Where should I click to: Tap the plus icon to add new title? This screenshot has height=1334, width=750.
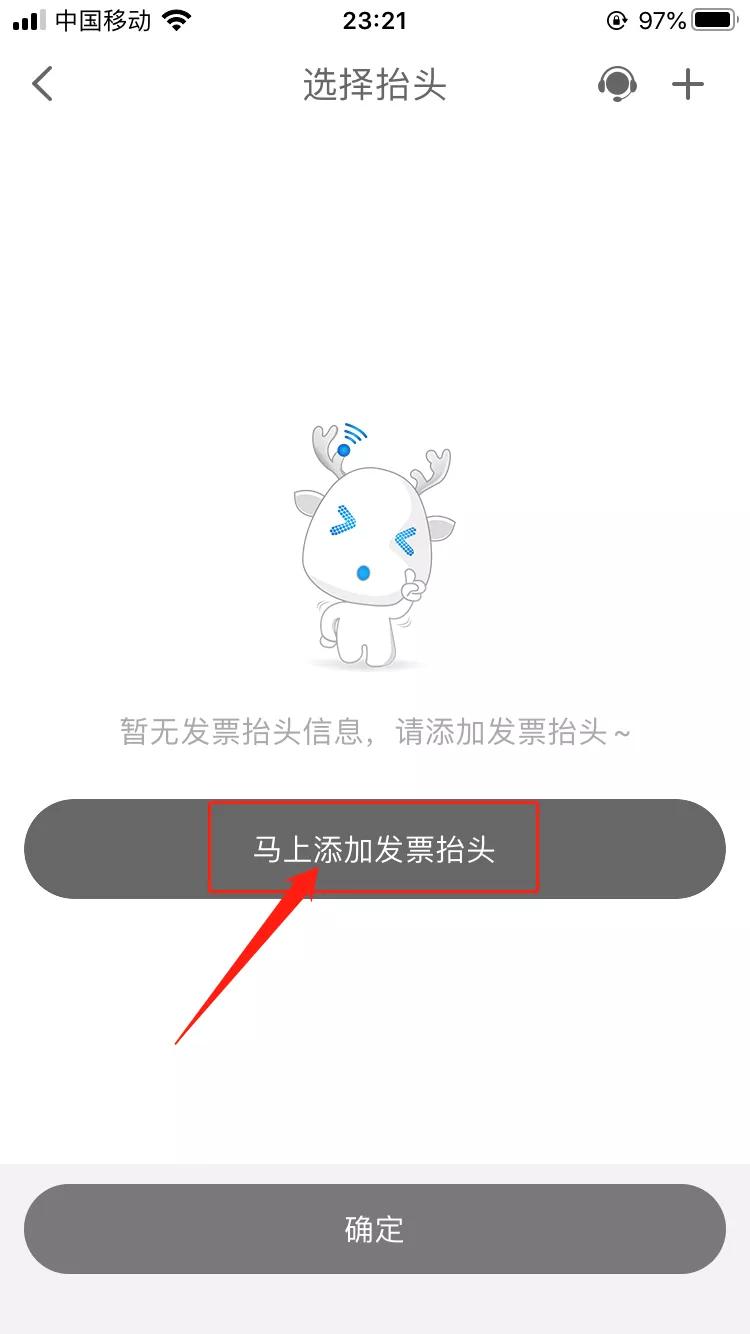[x=688, y=84]
